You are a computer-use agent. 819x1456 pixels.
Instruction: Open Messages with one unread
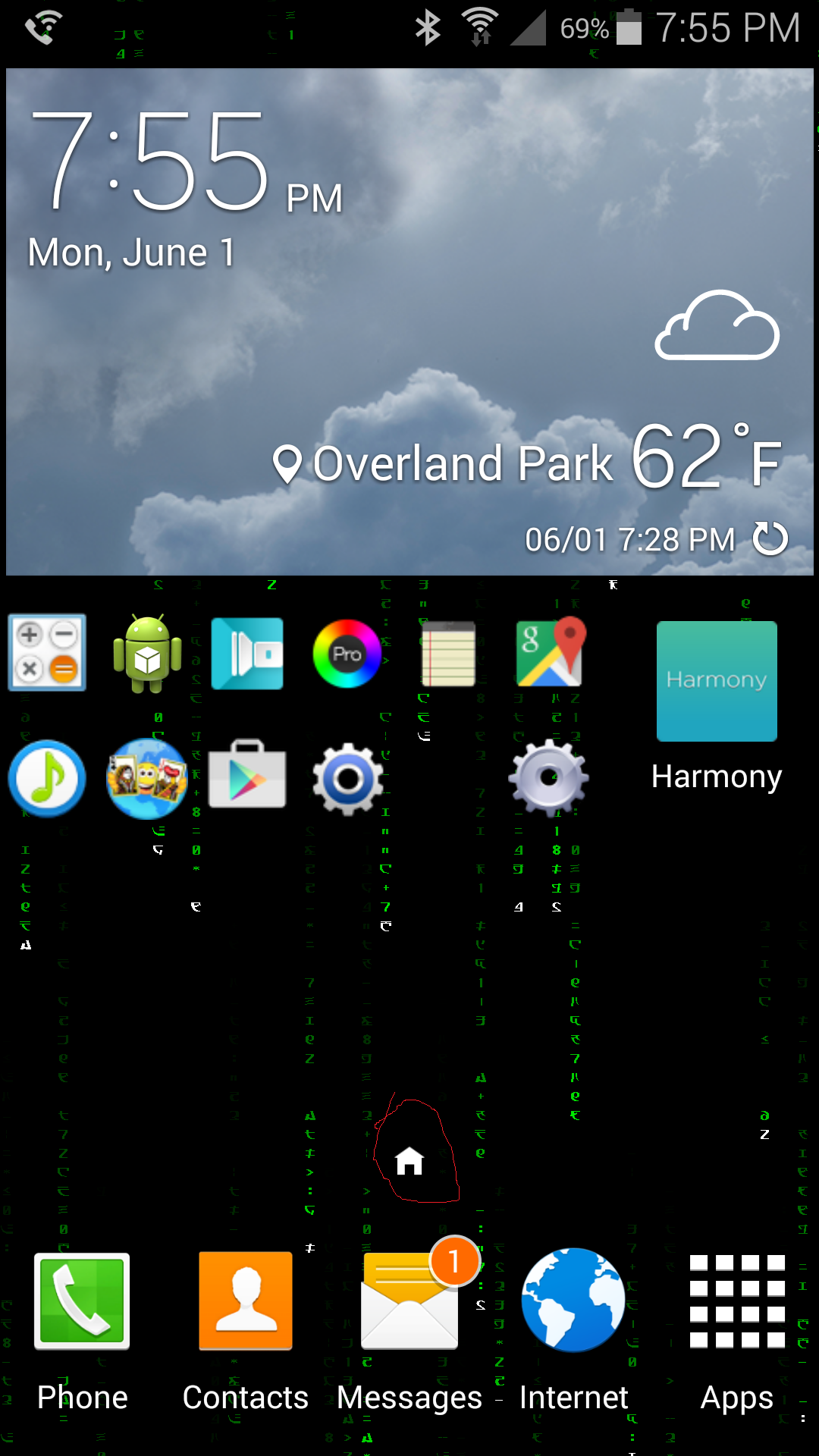click(409, 1301)
